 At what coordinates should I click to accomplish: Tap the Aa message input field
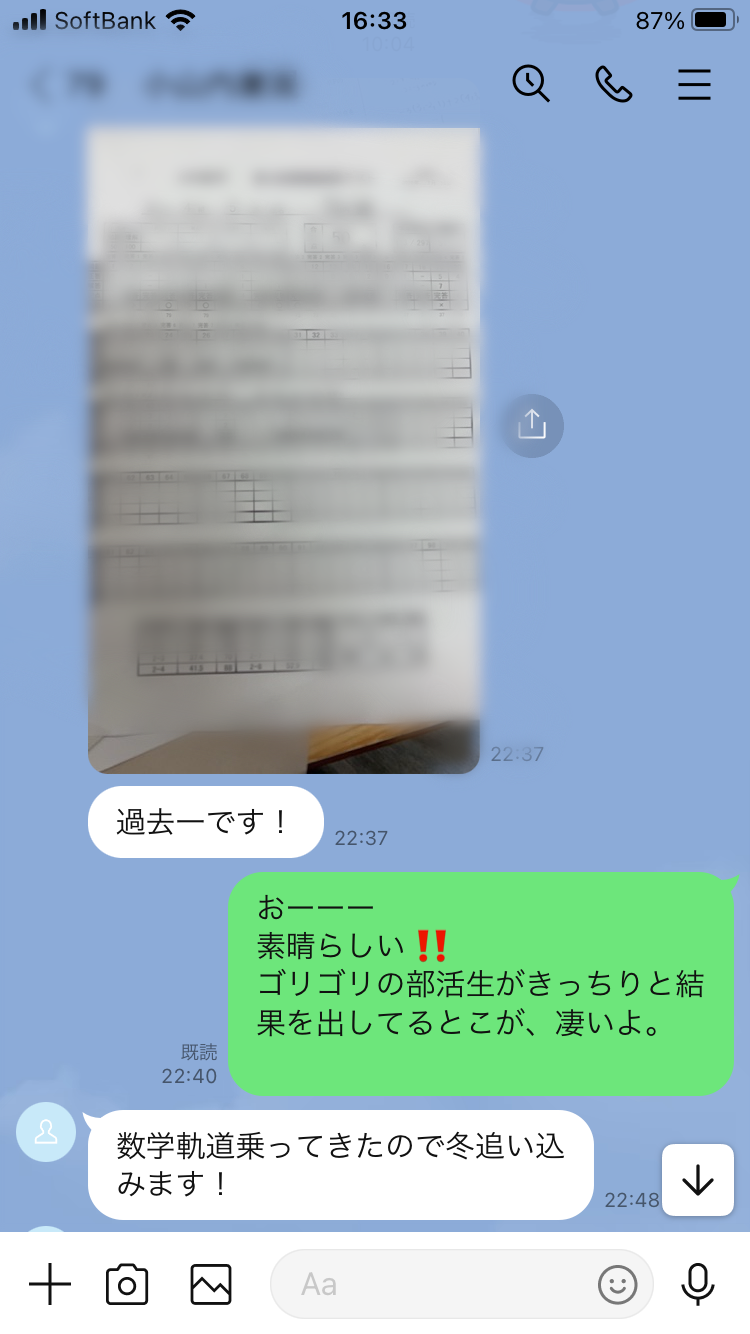tap(430, 1284)
